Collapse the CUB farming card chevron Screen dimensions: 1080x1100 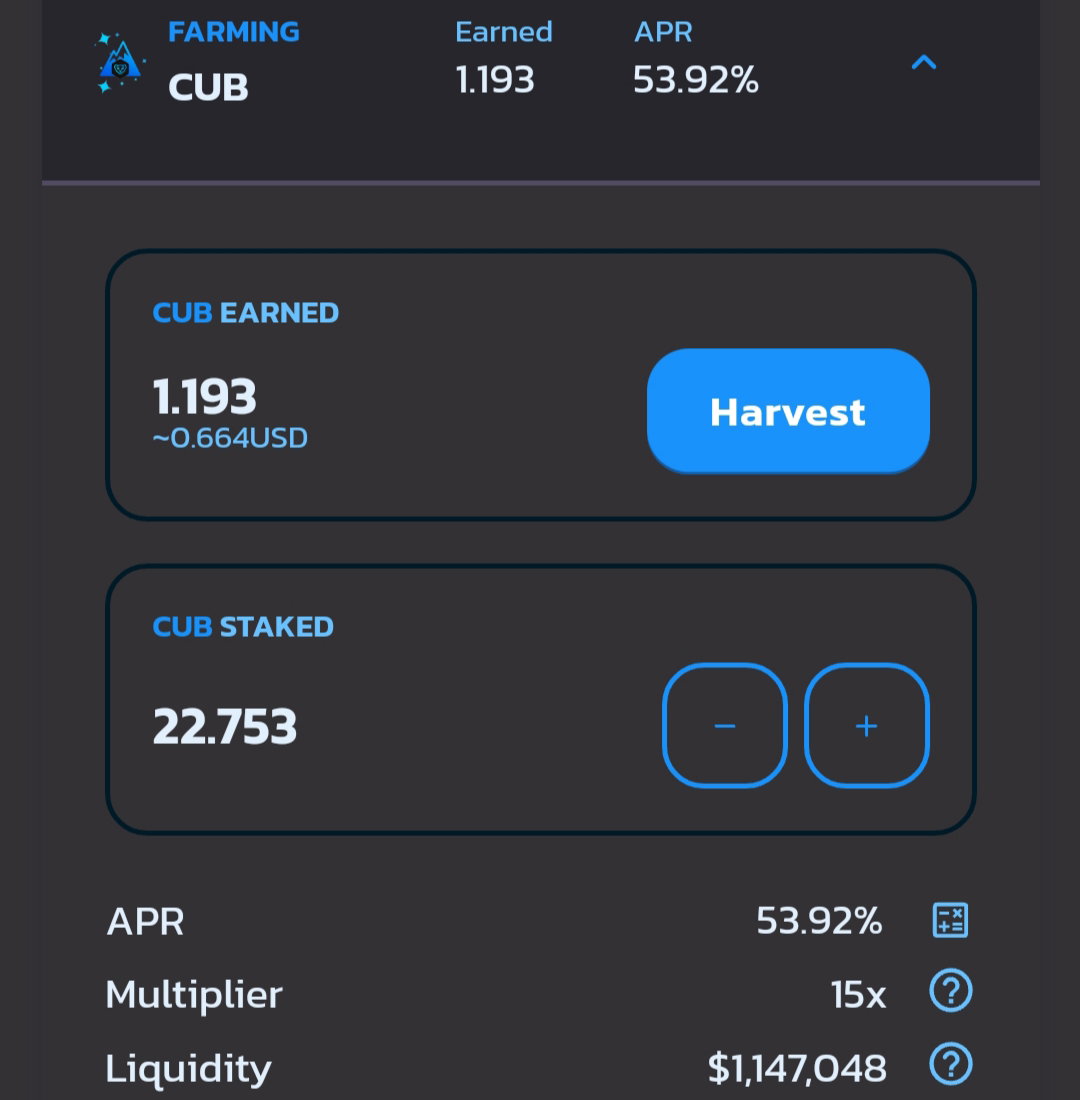[924, 63]
